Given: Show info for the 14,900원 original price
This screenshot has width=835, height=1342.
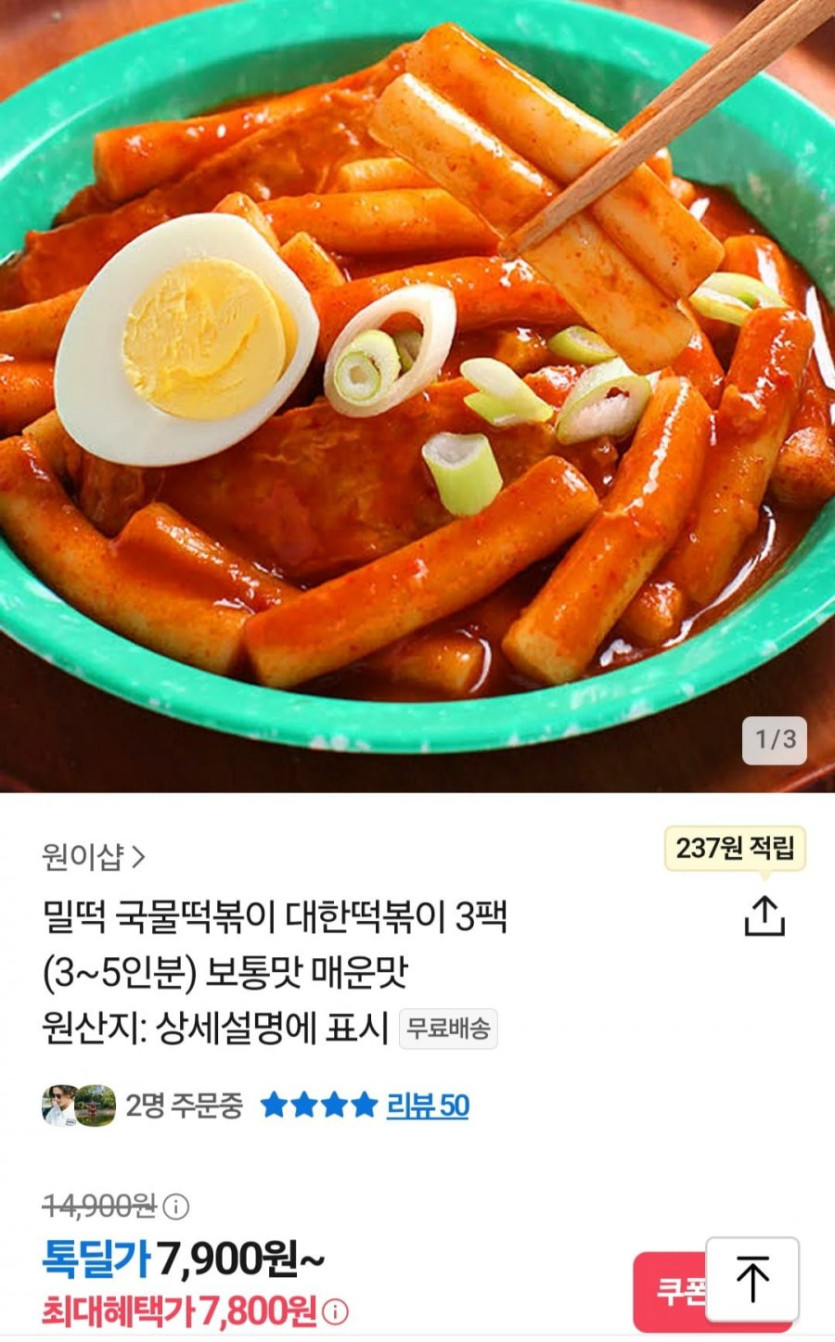Looking at the screenshot, I should [176, 1206].
